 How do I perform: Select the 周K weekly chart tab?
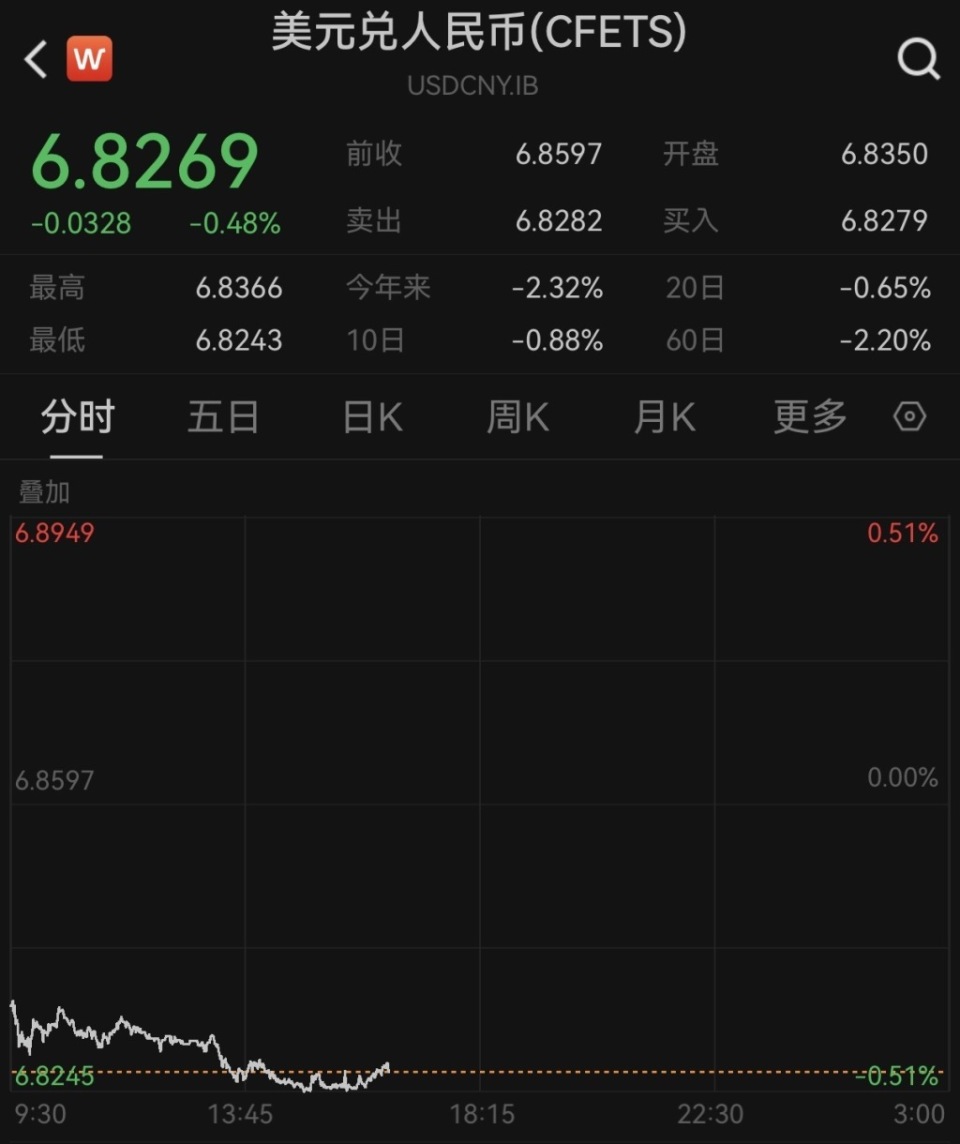tap(516, 417)
